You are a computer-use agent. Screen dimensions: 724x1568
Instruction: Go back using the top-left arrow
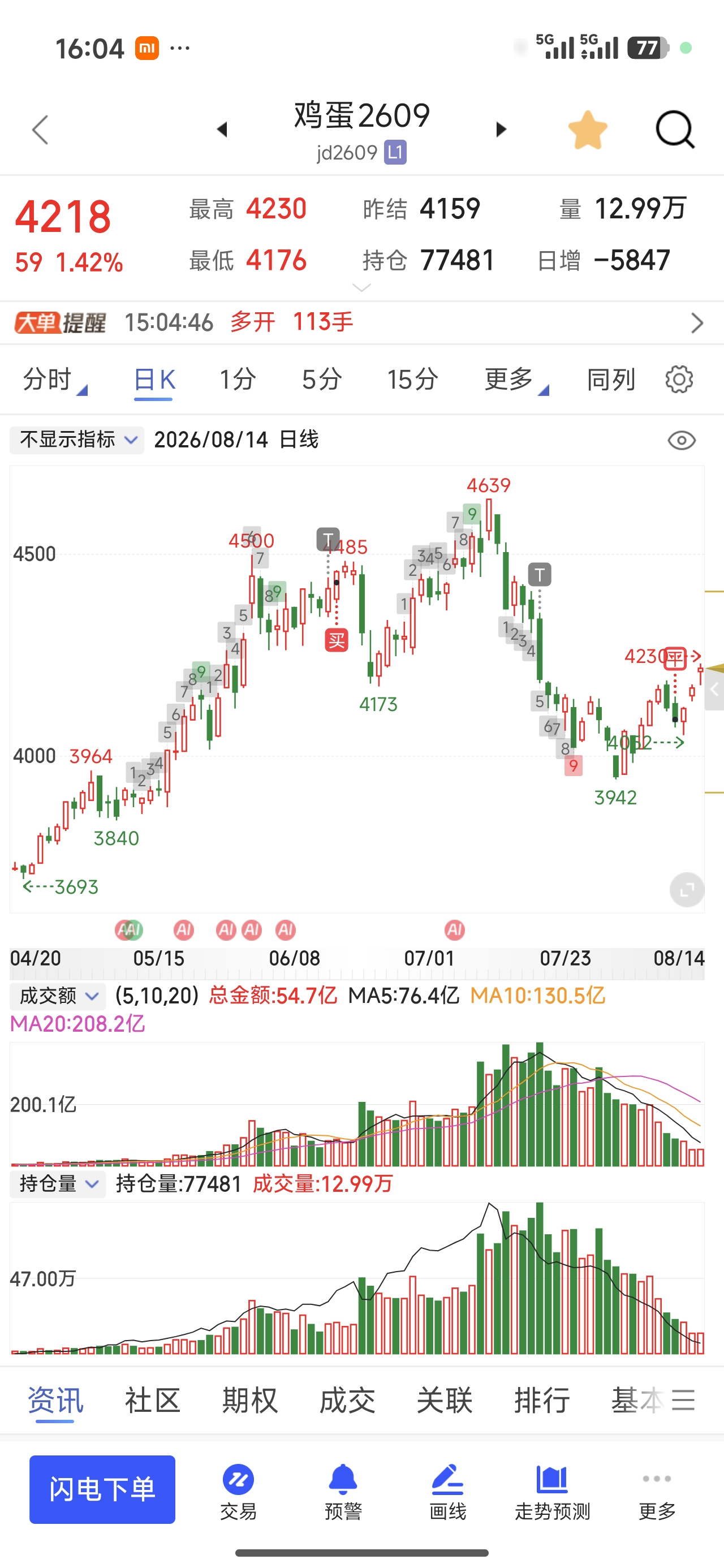(x=40, y=129)
